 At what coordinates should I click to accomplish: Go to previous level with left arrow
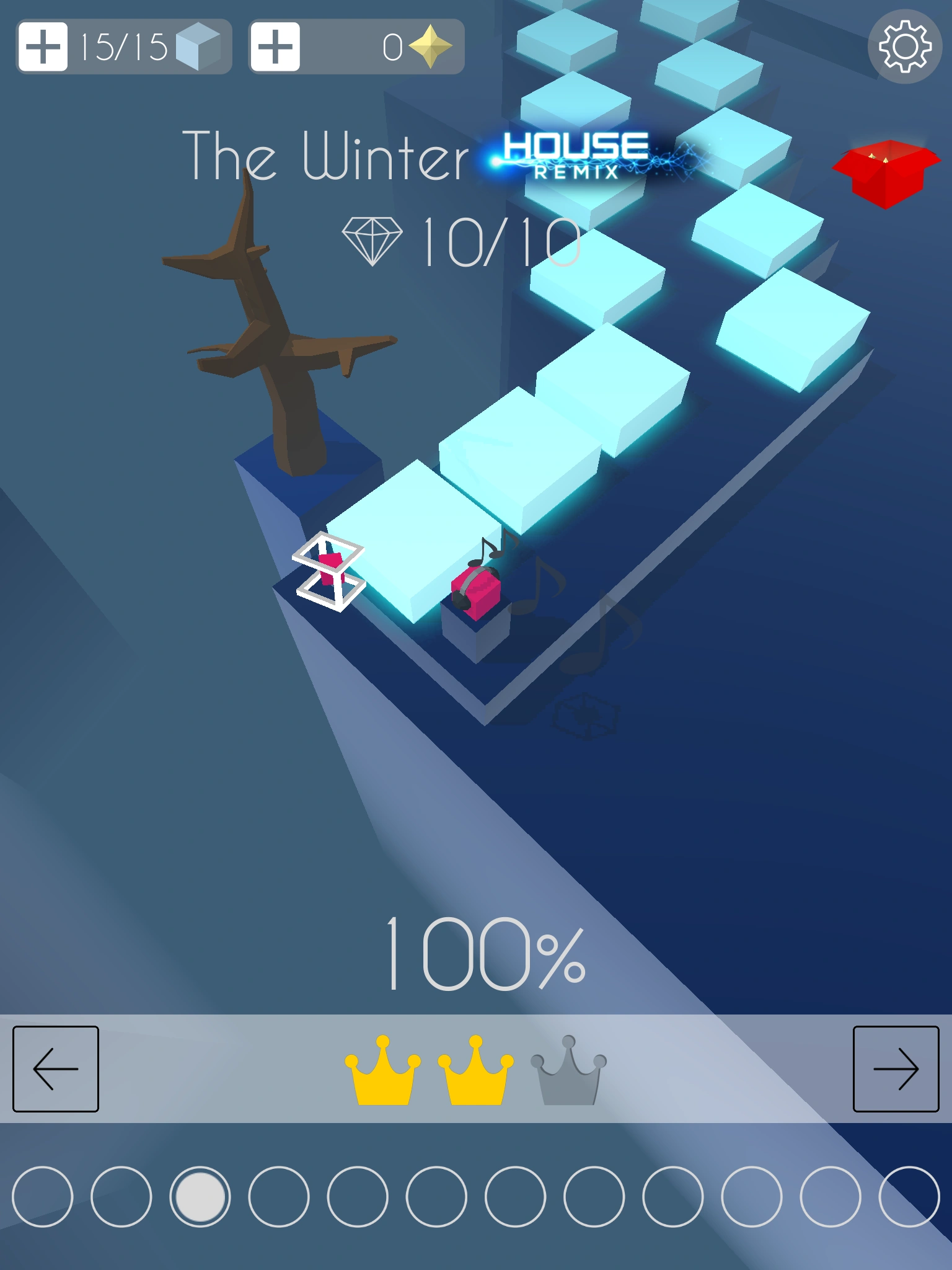(x=56, y=1068)
